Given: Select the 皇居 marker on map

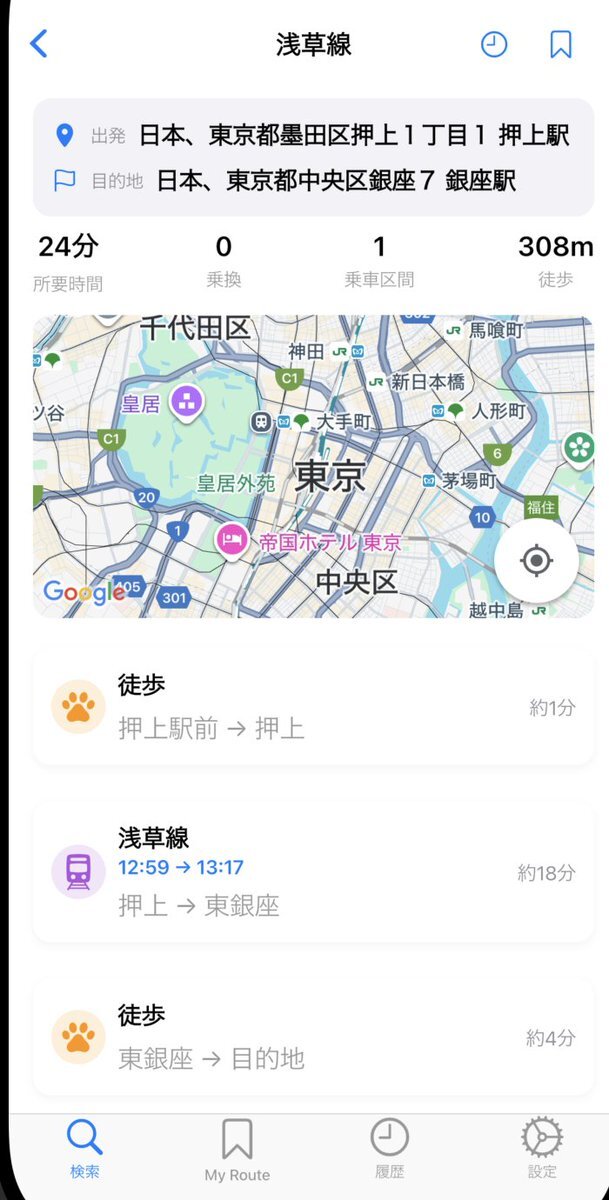Looking at the screenshot, I should [186, 402].
